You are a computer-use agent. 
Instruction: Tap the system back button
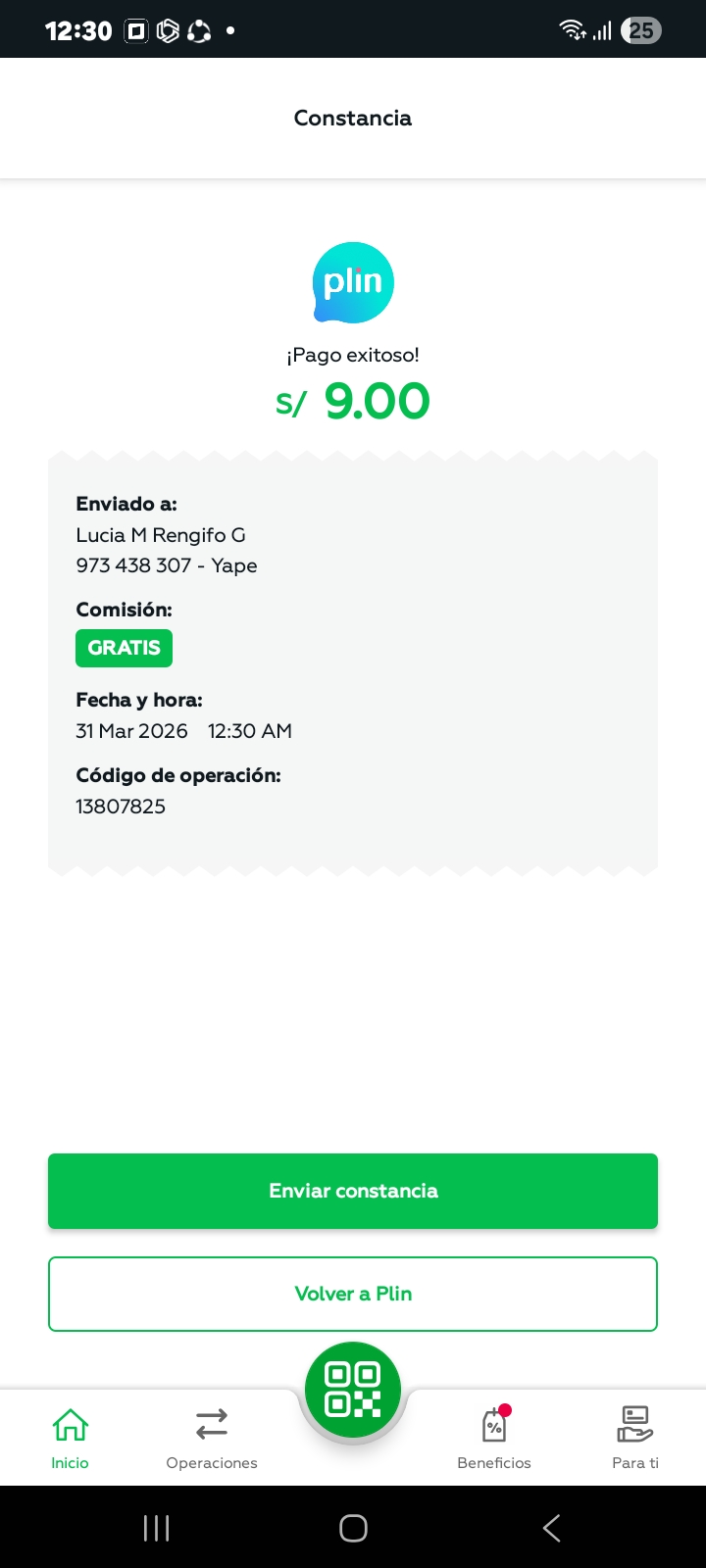(551, 1528)
